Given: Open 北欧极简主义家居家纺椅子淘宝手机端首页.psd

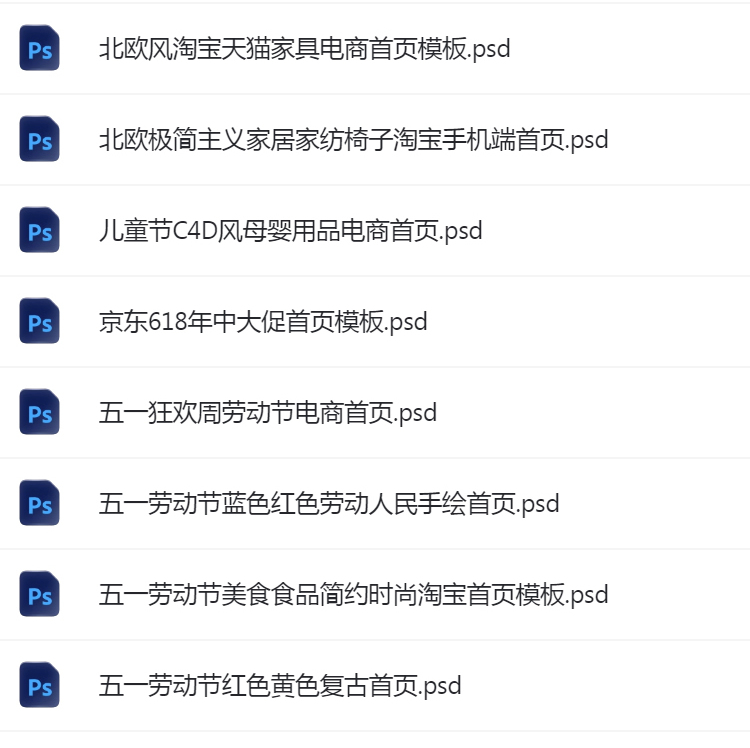Looking at the screenshot, I should pyautogui.click(x=353, y=140).
